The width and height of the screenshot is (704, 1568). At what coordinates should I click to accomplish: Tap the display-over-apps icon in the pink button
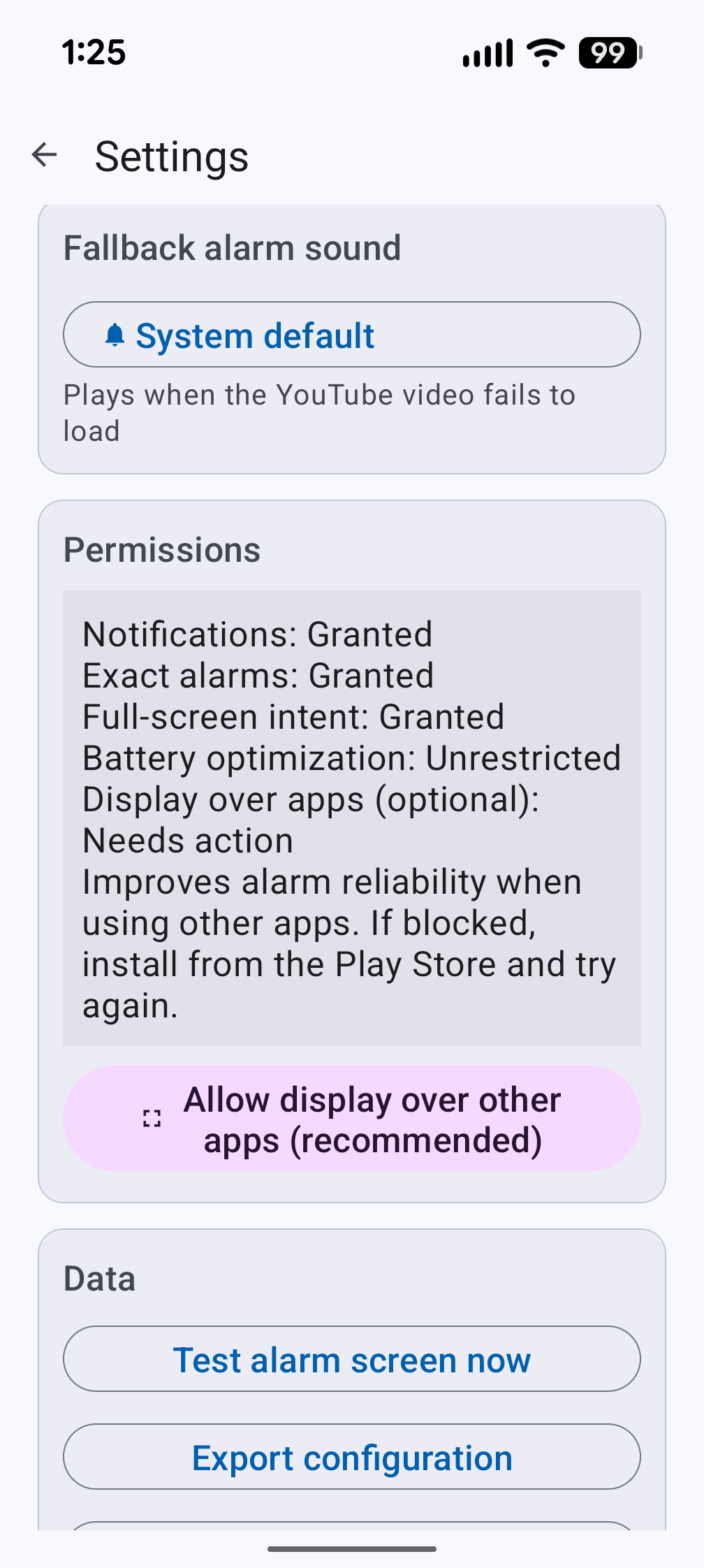point(150,1118)
